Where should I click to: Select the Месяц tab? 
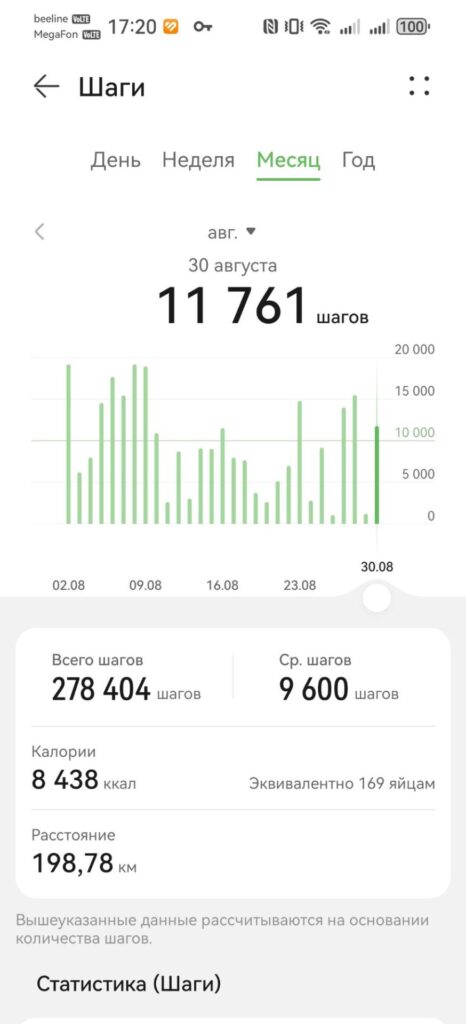tap(288, 160)
